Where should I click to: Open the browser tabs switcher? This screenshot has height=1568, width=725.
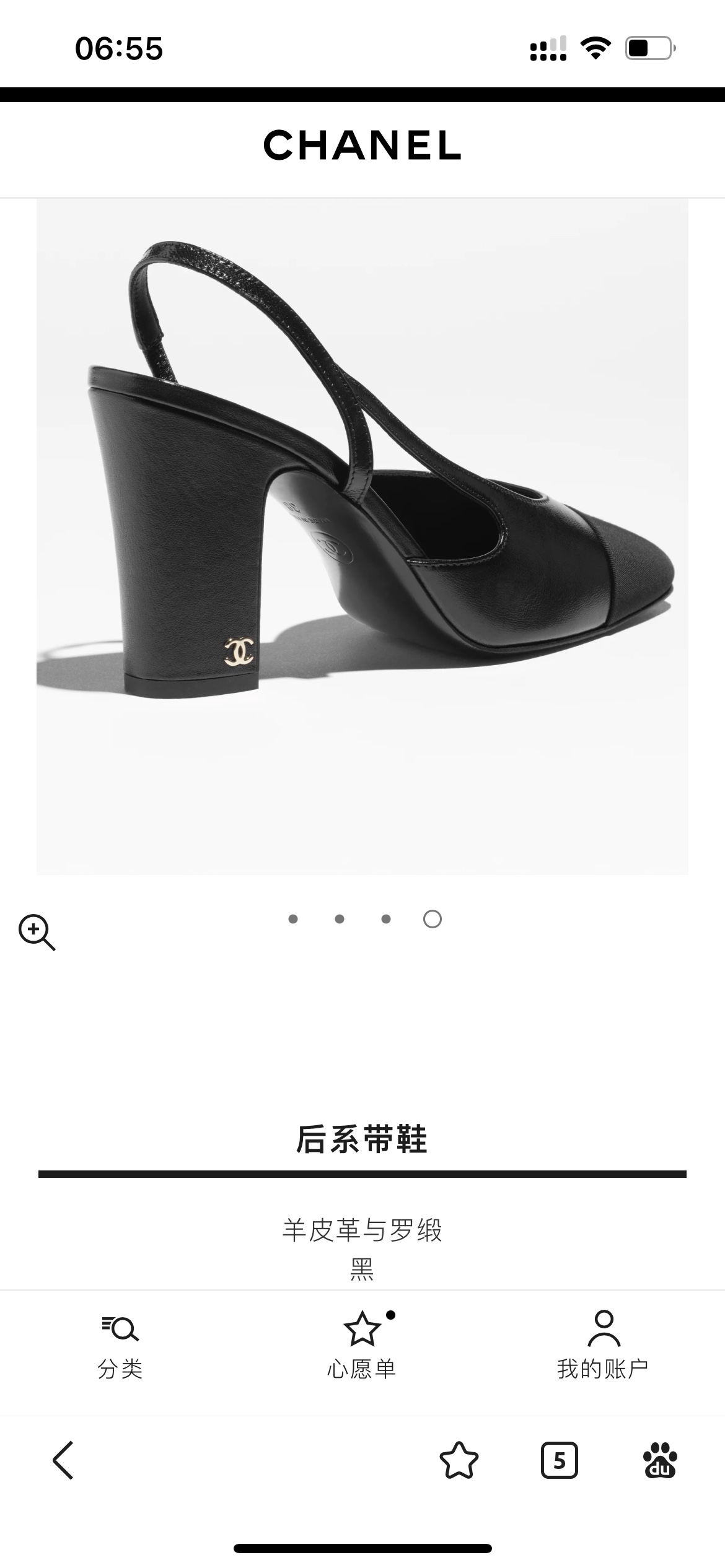559,1460
